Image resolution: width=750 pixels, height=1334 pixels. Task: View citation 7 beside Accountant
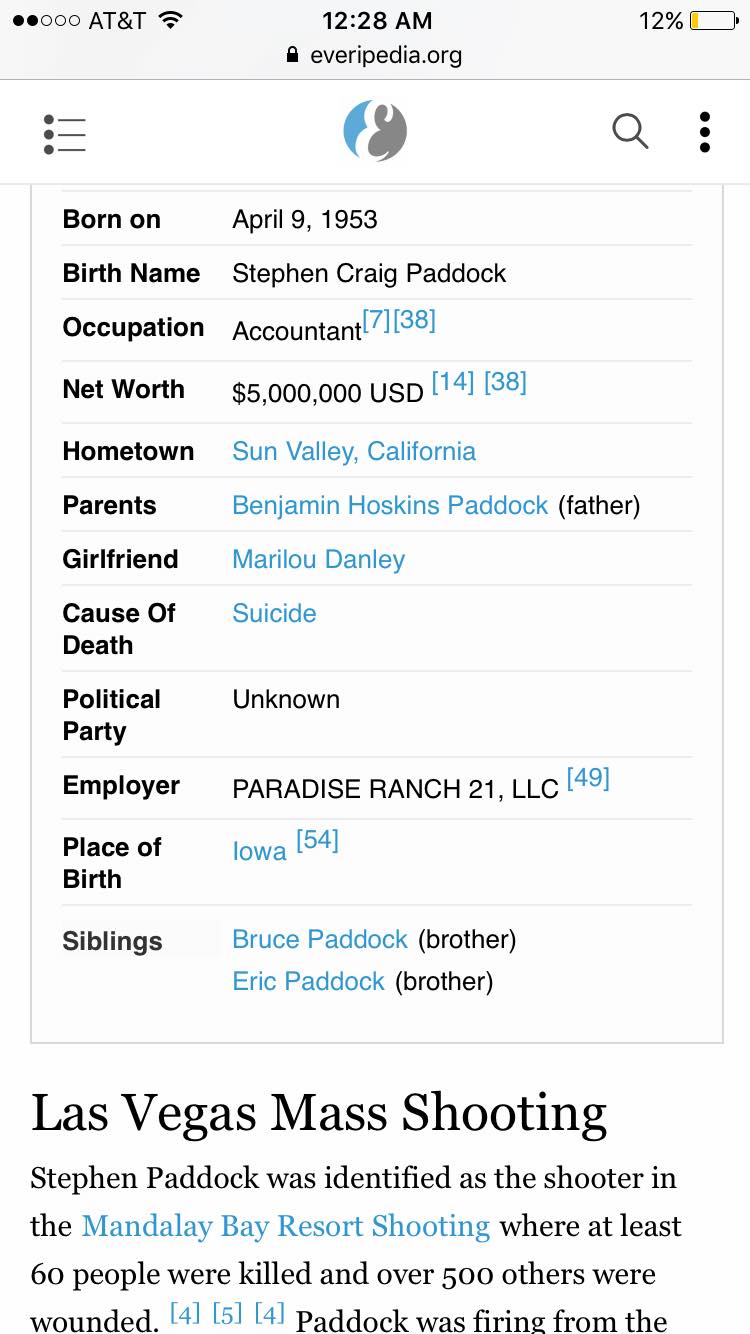(x=377, y=321)
